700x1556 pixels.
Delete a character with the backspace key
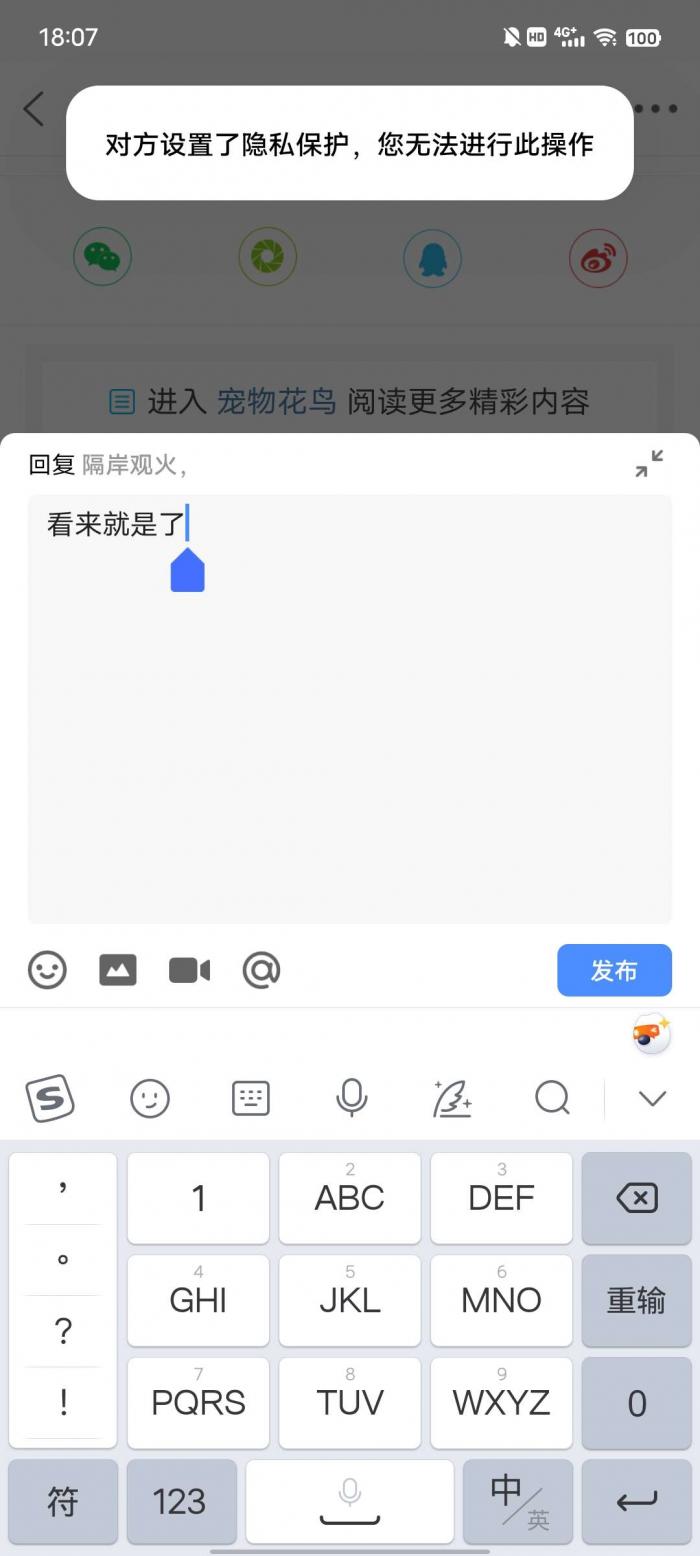pyautogui.click(x=637, y=1198)
